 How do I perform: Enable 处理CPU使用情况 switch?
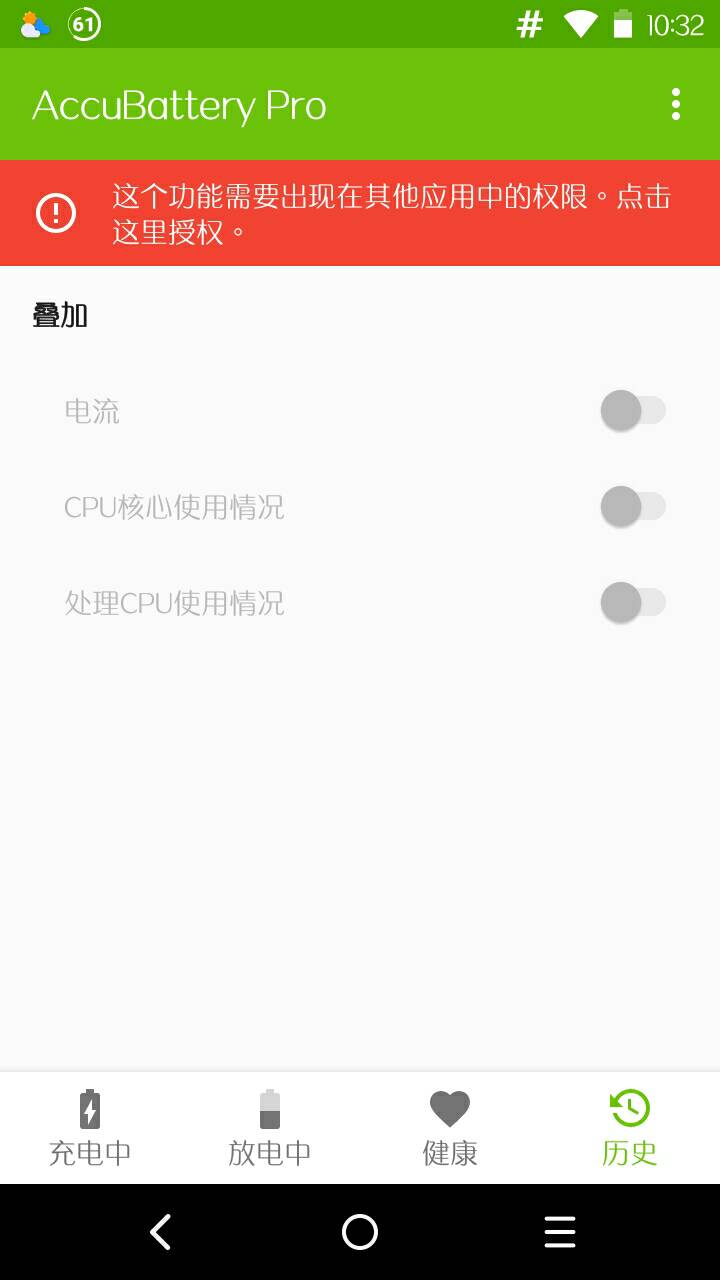(633, 603)
